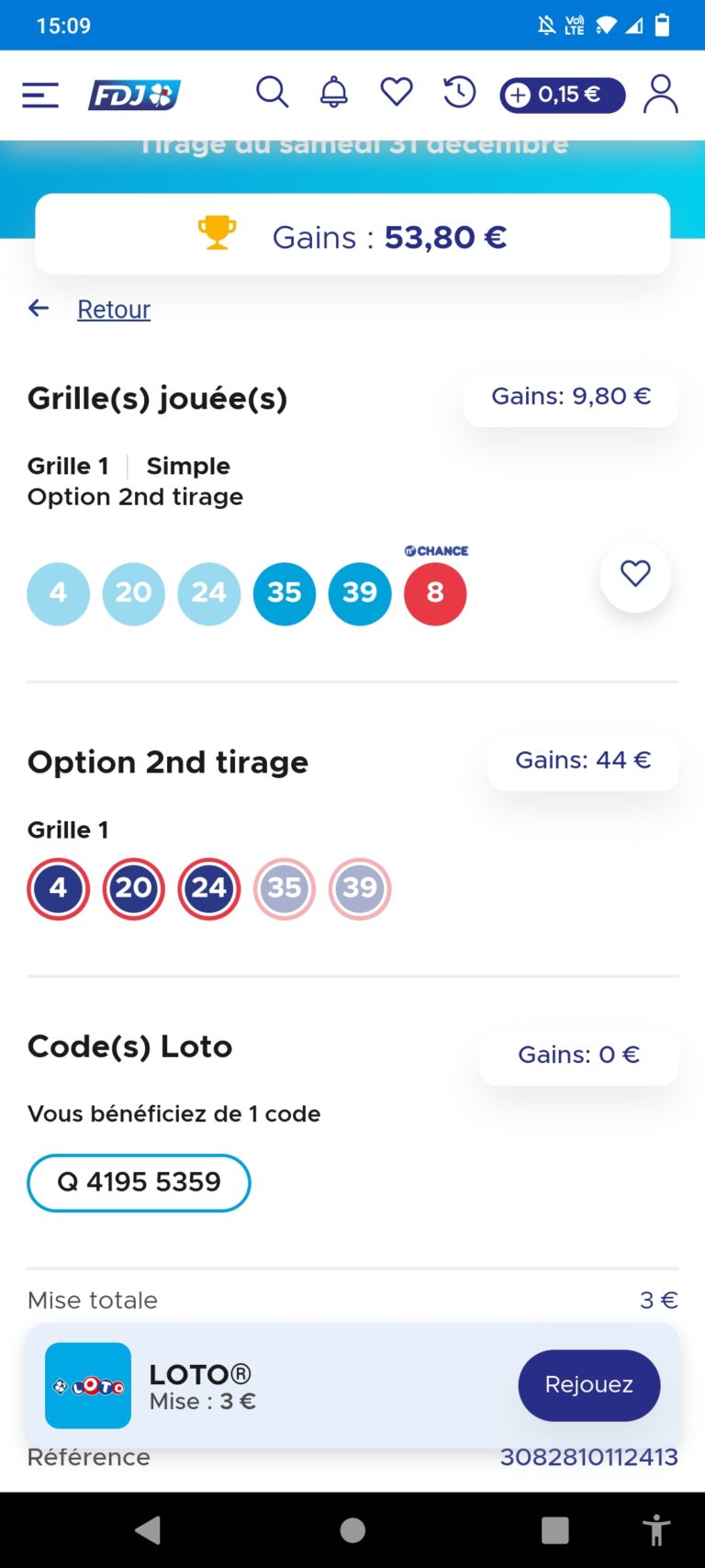
Task: Open the search magnifier icon
Action: [272, 93]
